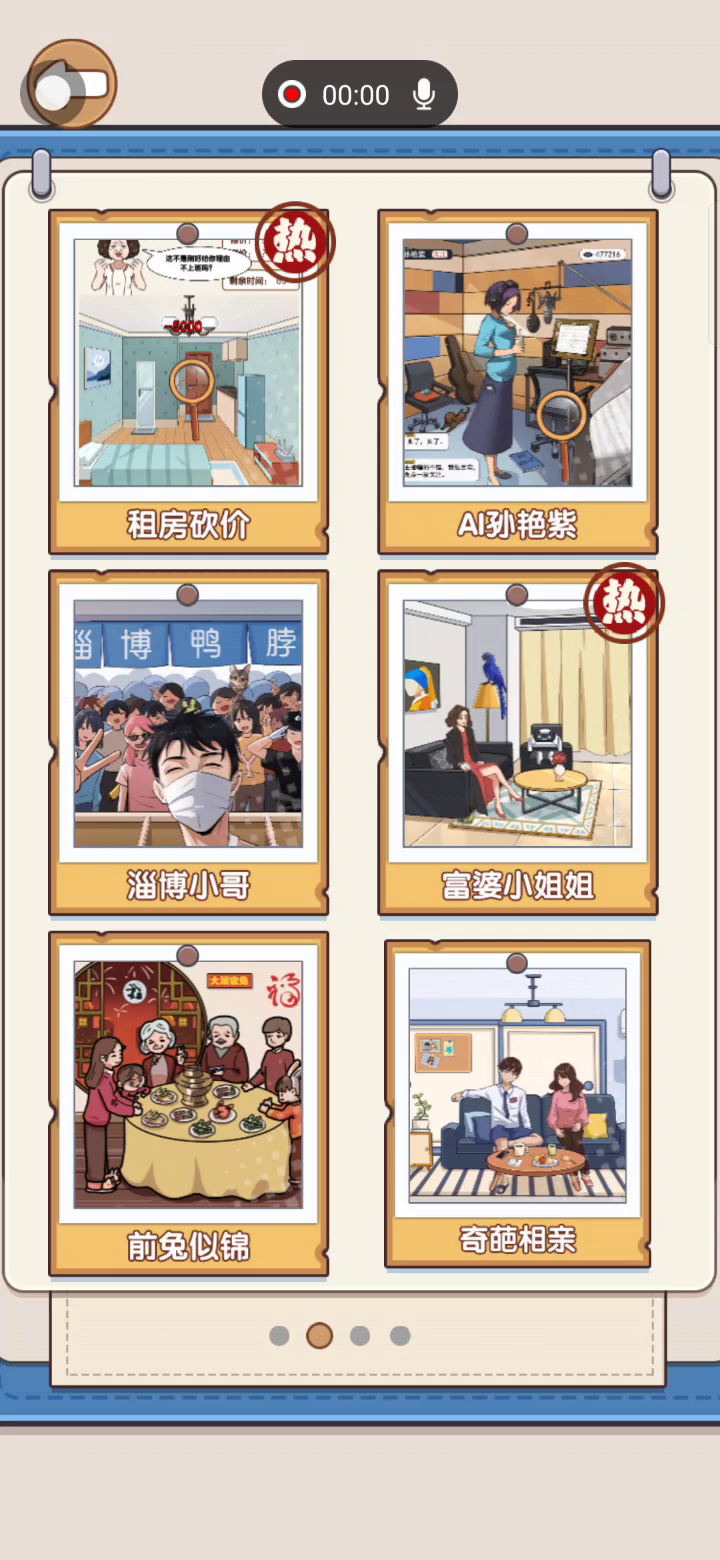Jump to the fourth page dot

(x=400, y=1336)
